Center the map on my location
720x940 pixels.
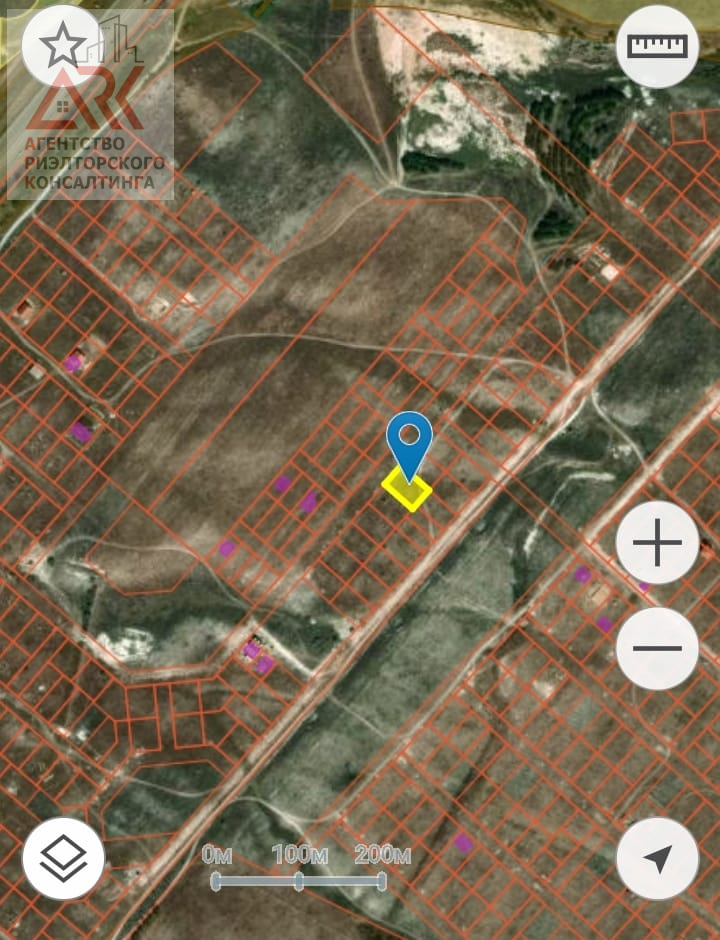pos(657,858)
